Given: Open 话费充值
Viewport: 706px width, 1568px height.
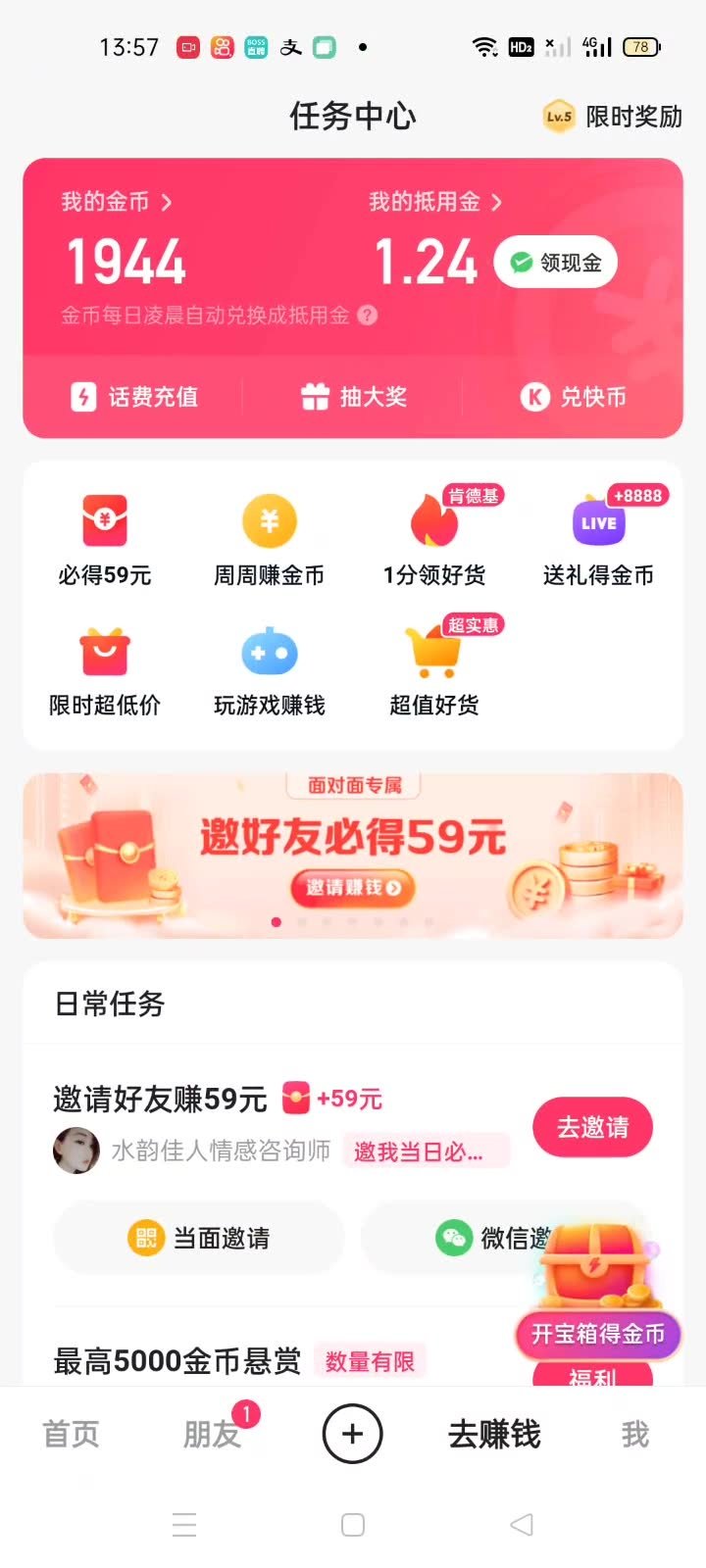Looking at the screenshot, I should 134,397.
